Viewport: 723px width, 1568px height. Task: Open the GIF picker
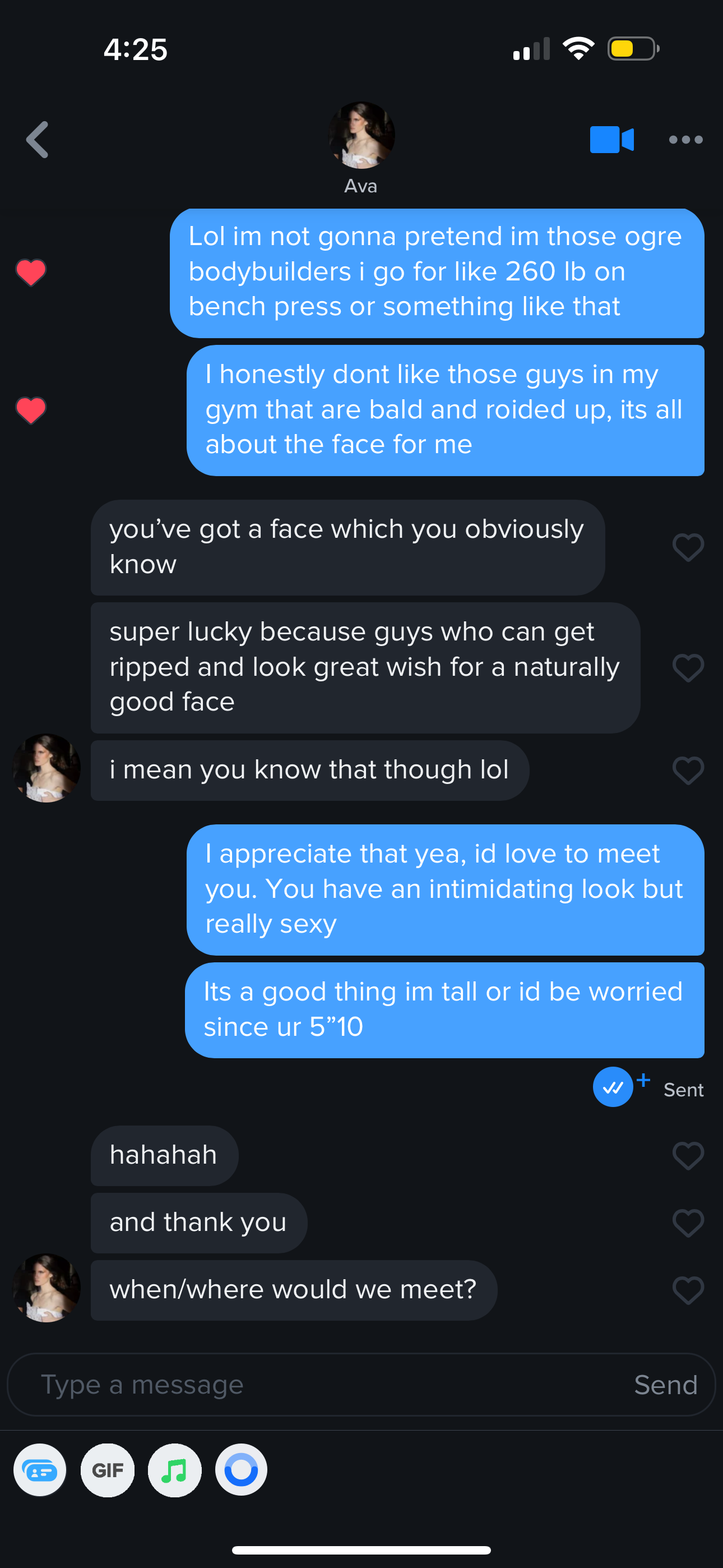108,1470
